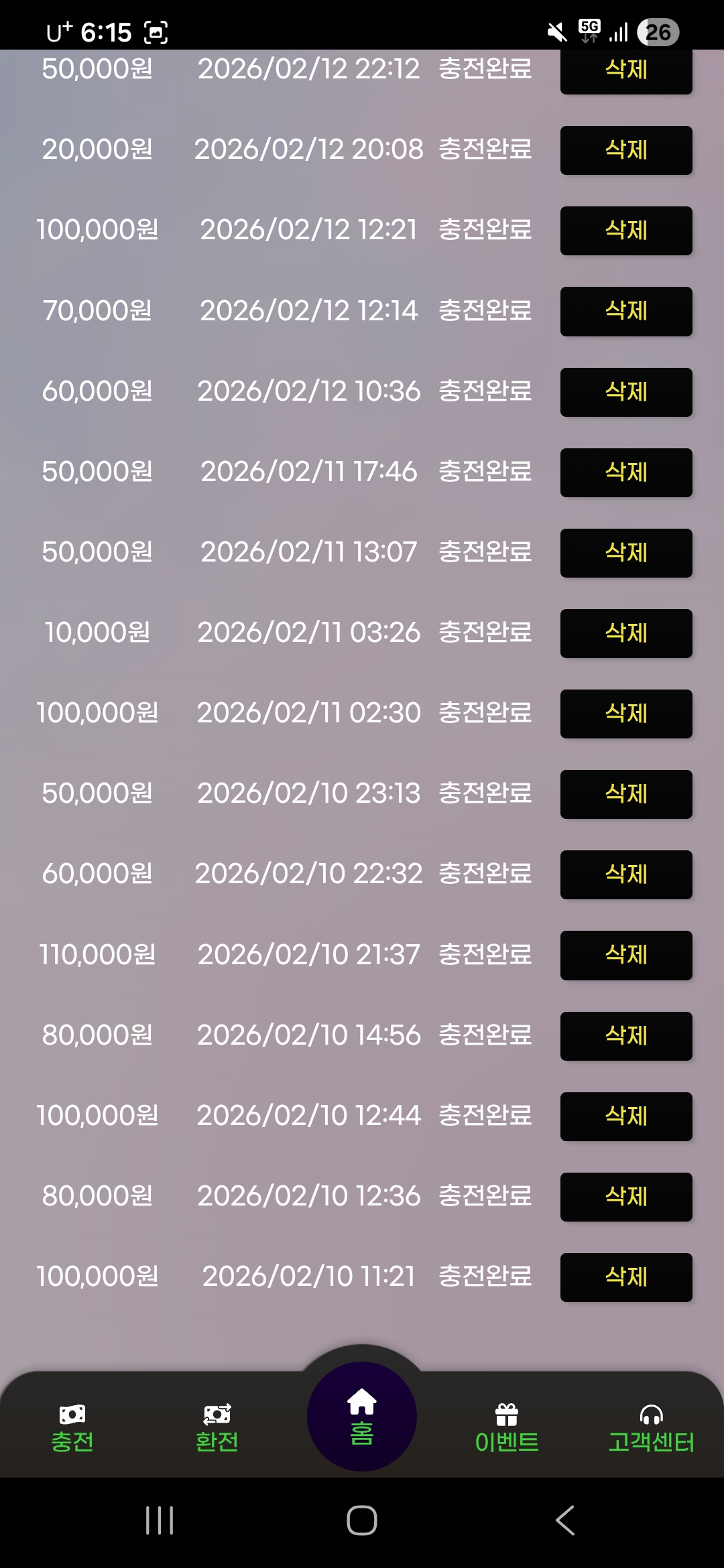
Task: Delete the 10,000원 charge entry
Action: click(x=625, y=633)
